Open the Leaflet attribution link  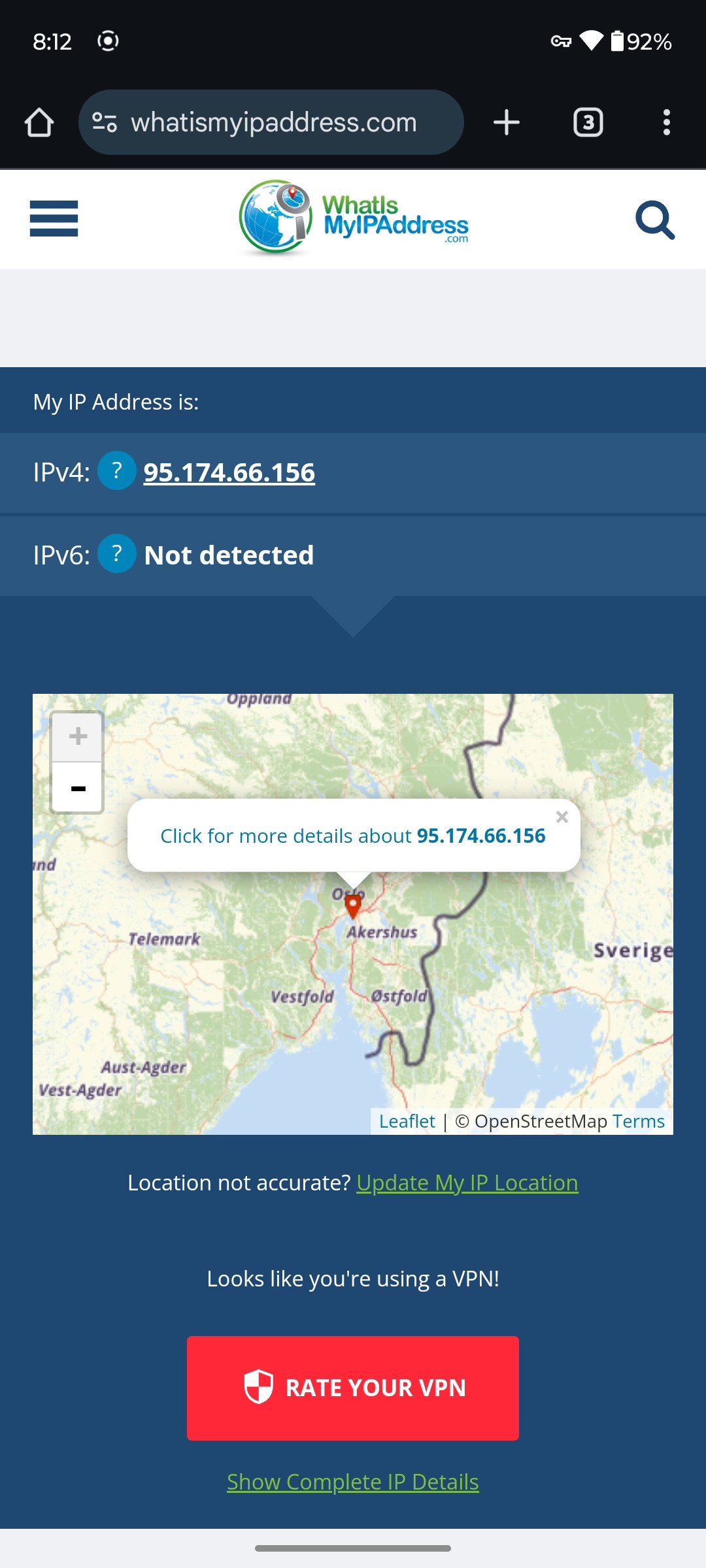(407, 1121)
